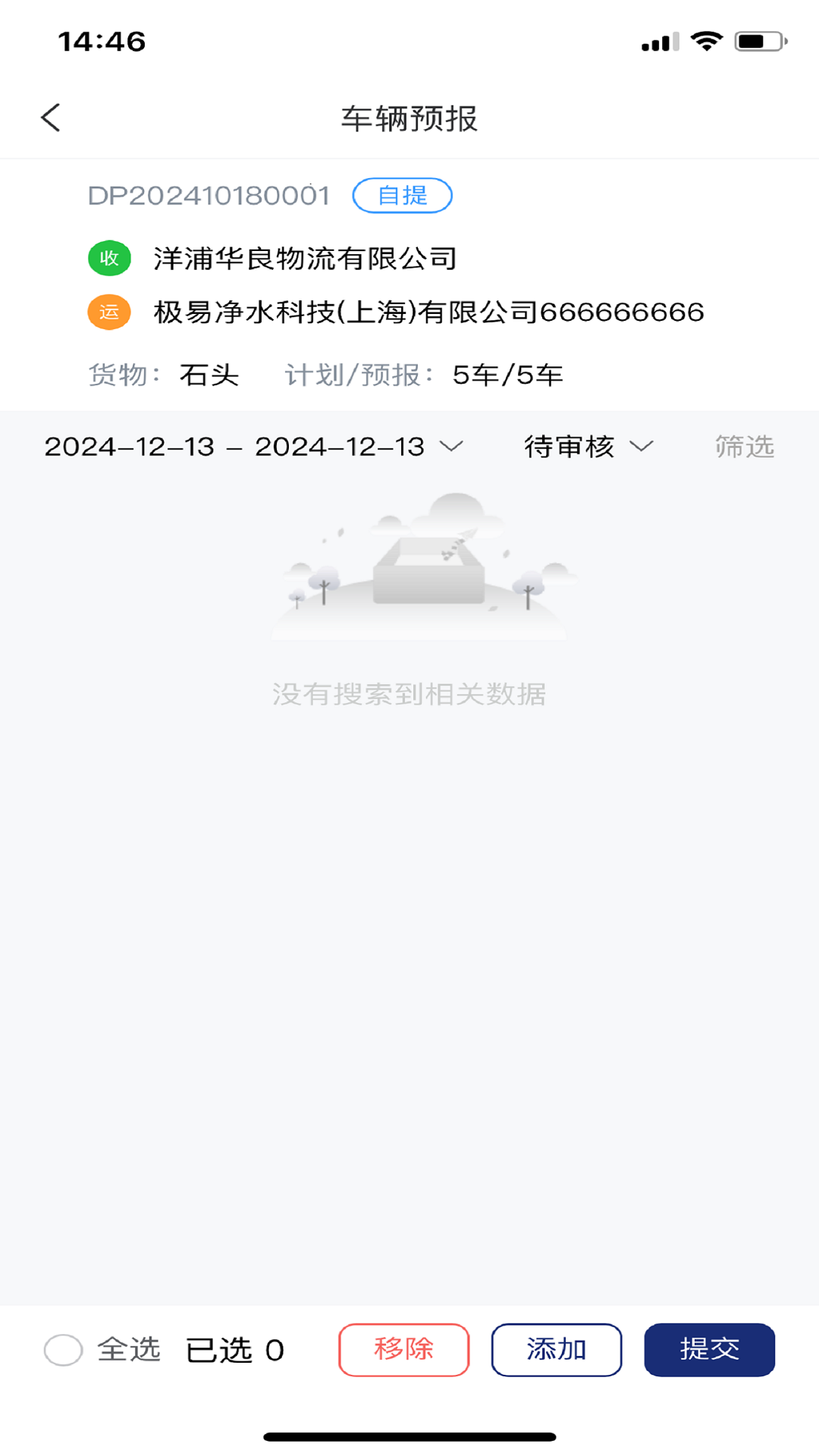Tap the 车辆预报 title bar
This screenshot has width=819, height=1456.
tap(409, 118)
